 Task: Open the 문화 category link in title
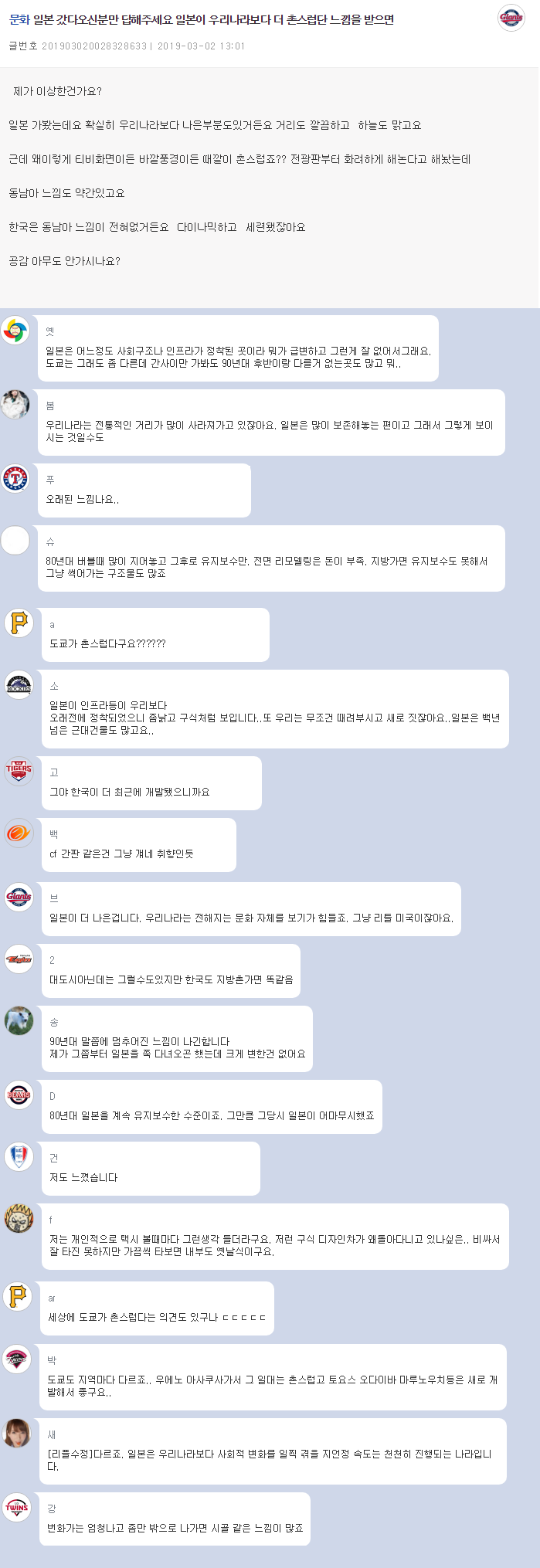[x=19, y=19]
